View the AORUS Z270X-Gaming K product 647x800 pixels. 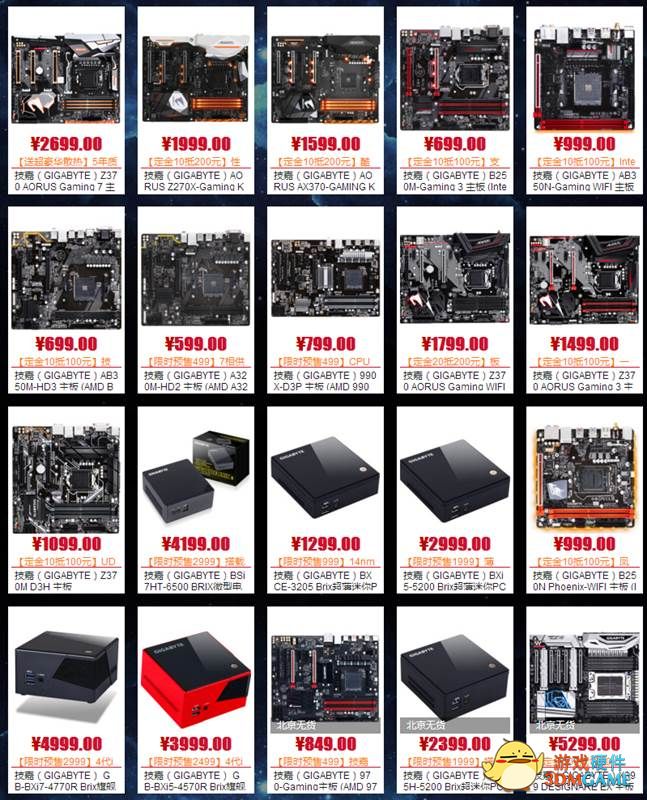(x=195, y=80)
